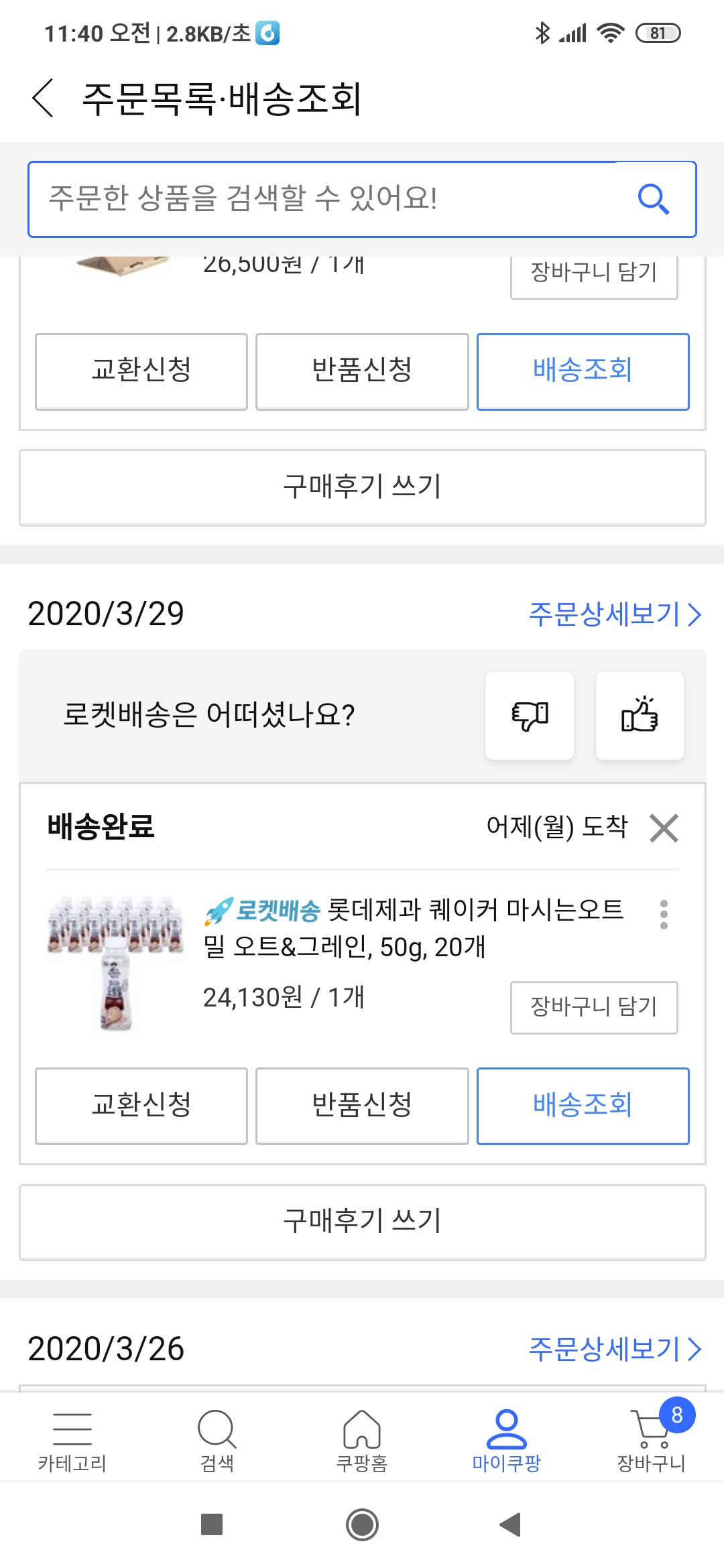Viewport: 724px width, 1568px height.
Task: Tap the magnifier icon in the search box
Action: tap(653, 198)
